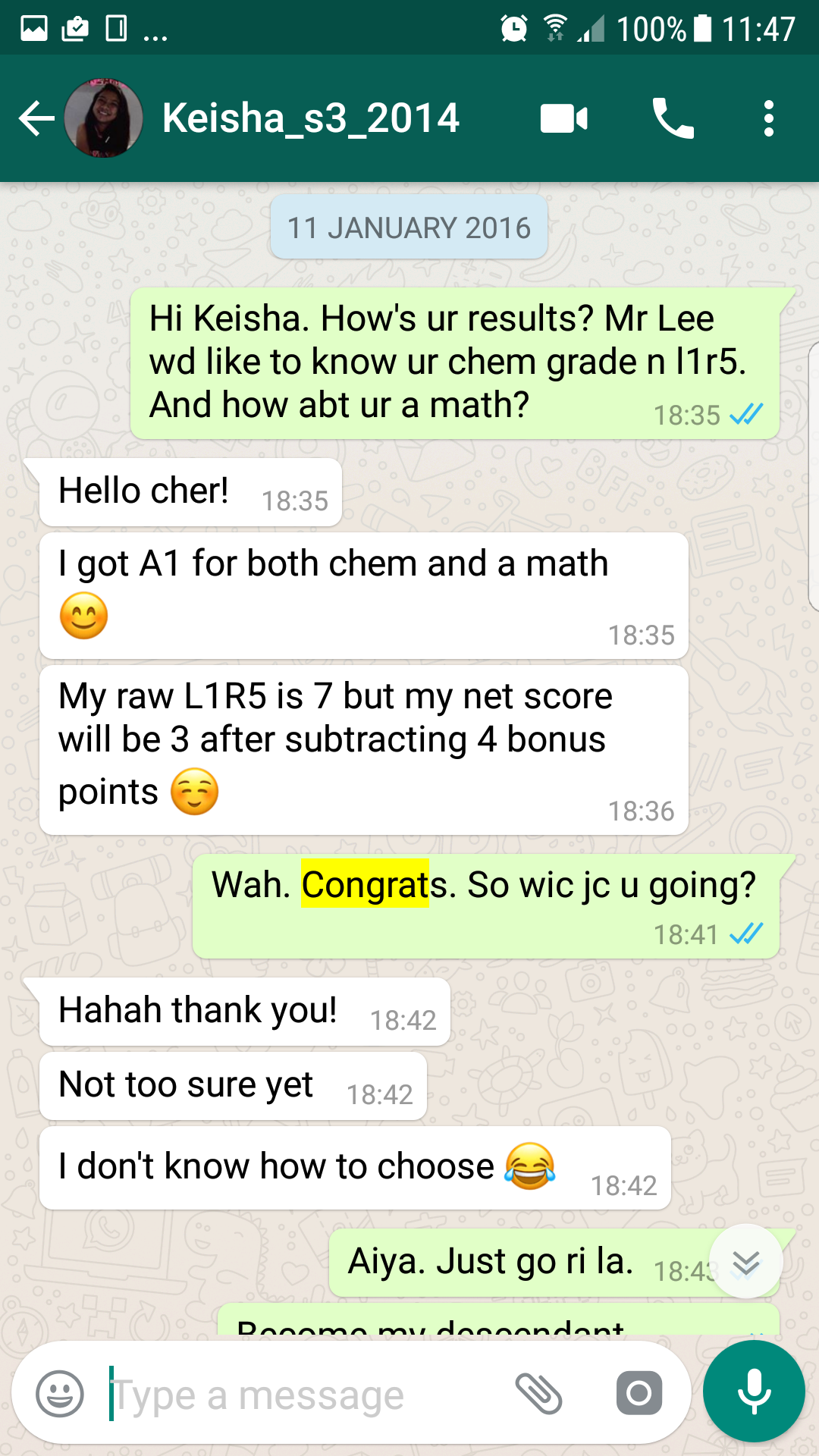
Task: Jump to the latest messages
Action: 746,1263
